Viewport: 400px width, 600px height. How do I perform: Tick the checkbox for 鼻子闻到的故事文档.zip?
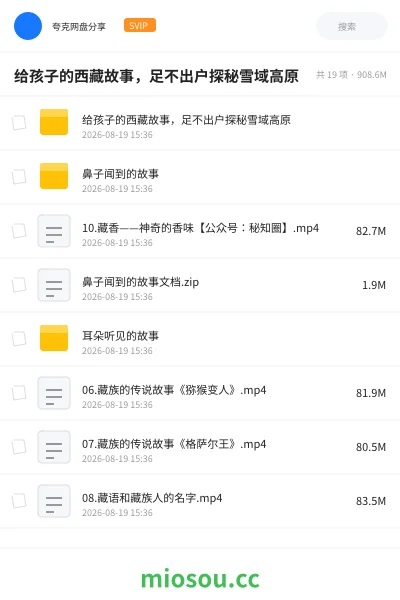[x=19, y=285]
